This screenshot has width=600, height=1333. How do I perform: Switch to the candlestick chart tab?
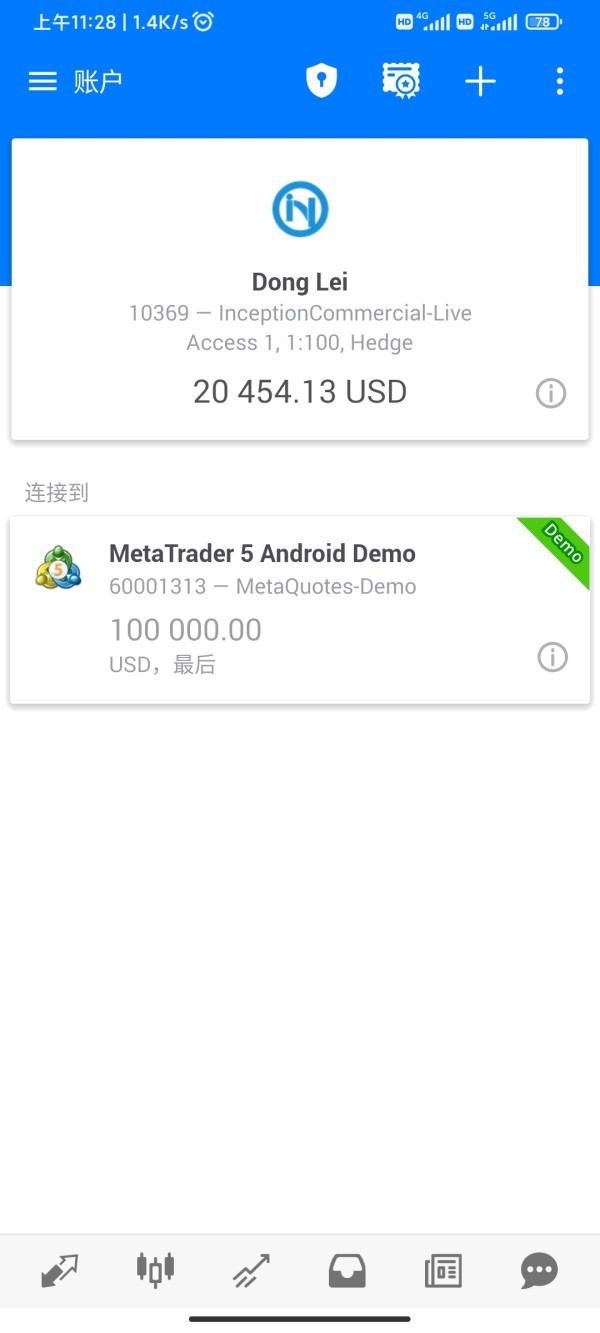click(x=155, y=1270)
